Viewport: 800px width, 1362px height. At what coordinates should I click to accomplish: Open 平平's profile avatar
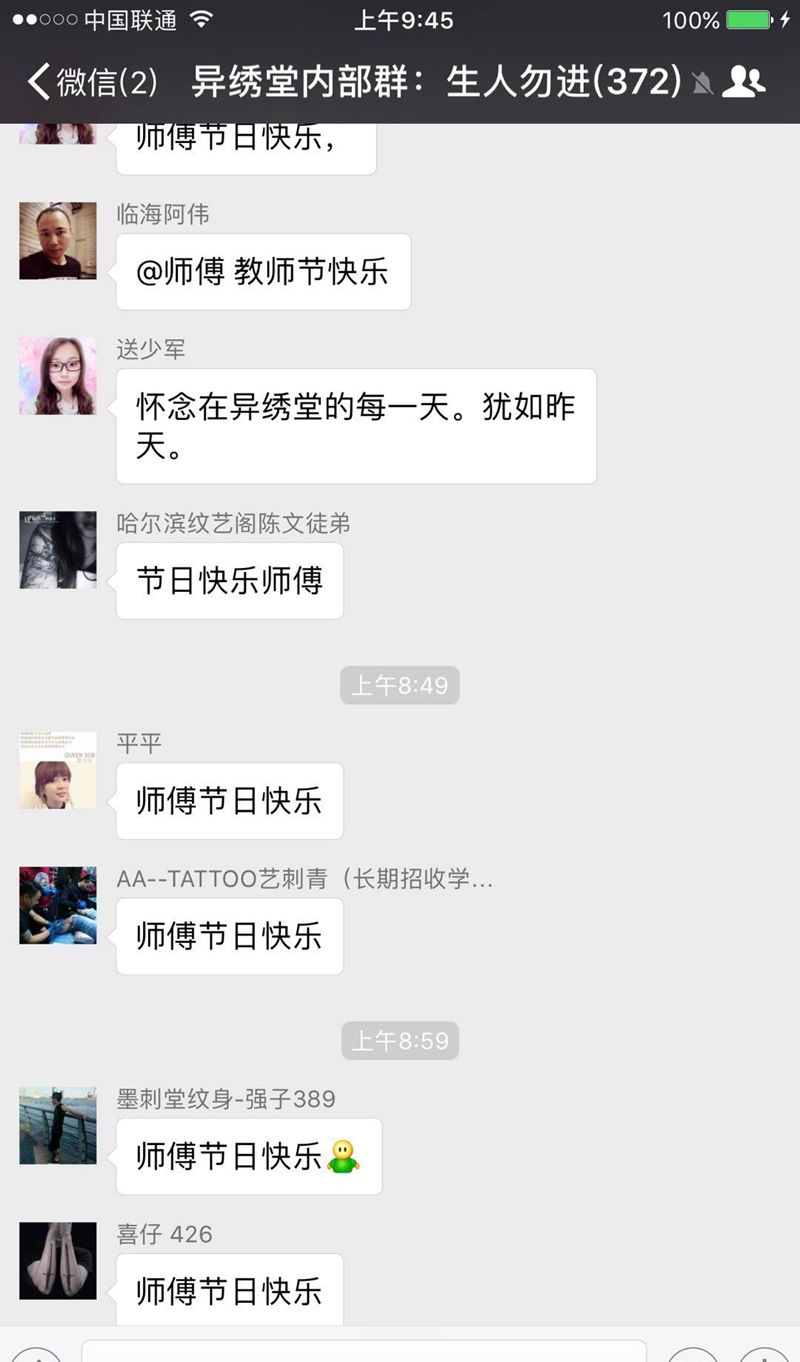[58, 770]
